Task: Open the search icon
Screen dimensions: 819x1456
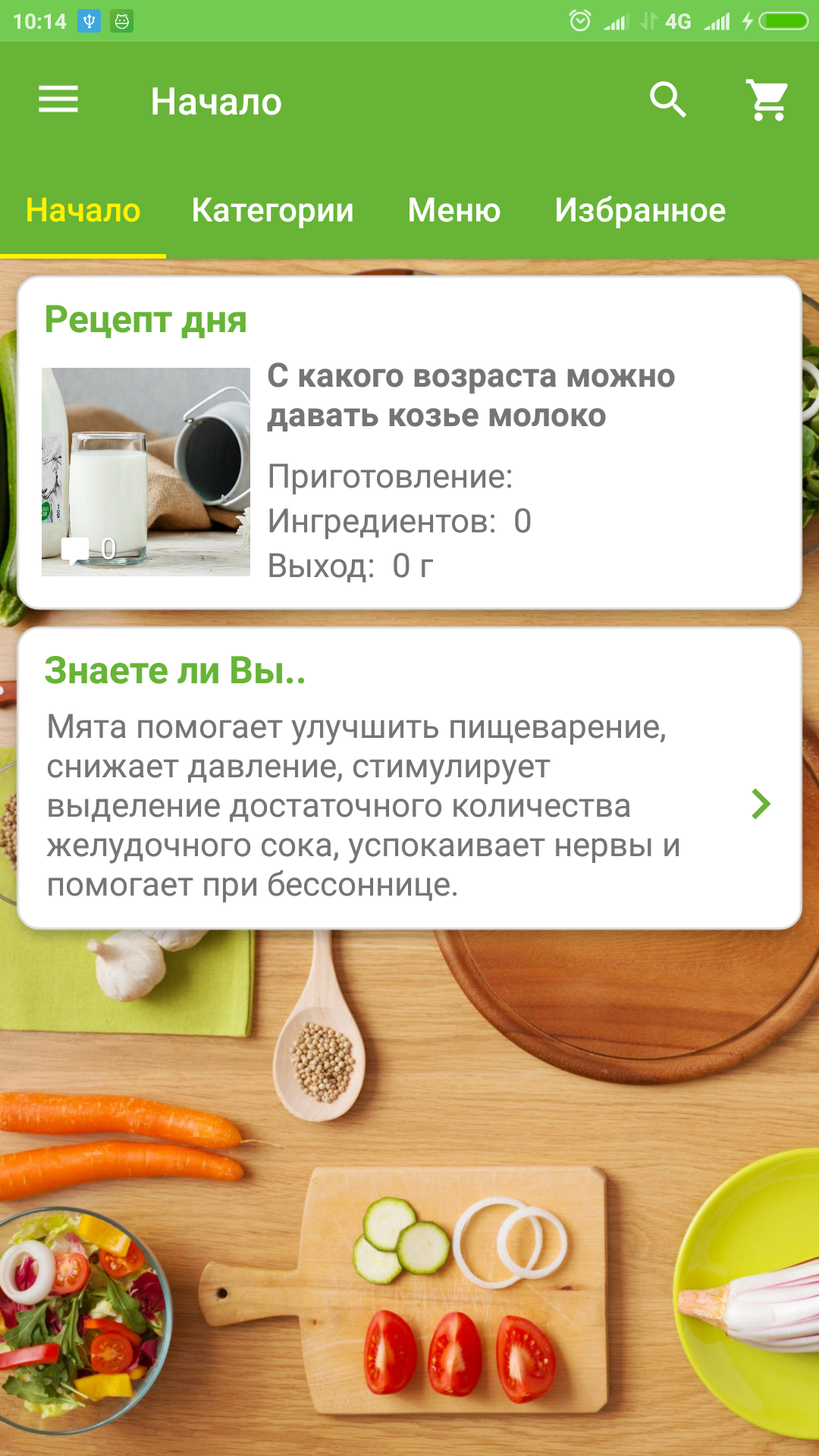Action: tap(668, 99)
